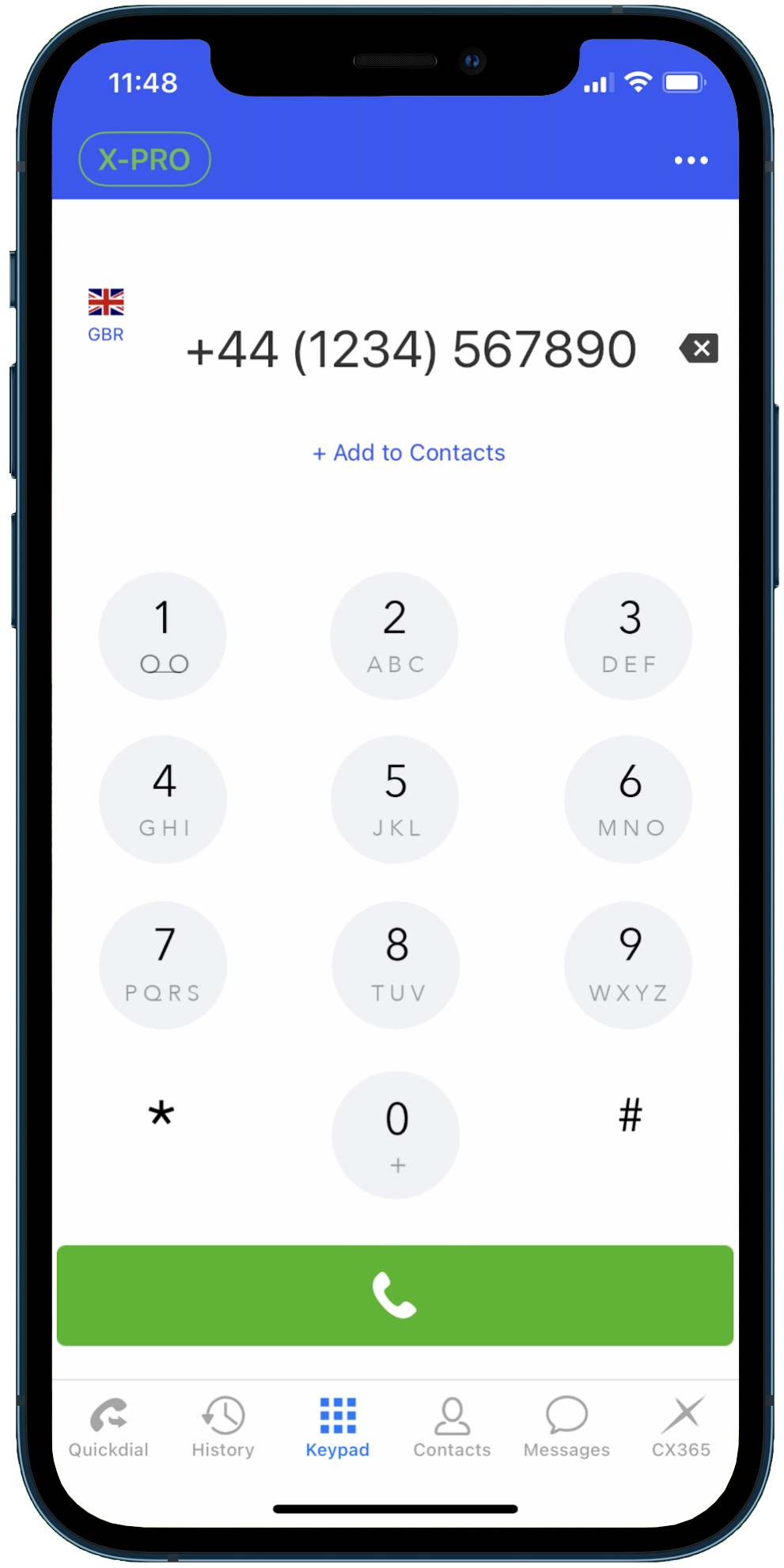Open the Messages tab
Viewport: 784px width, 1568px height.
pyautogui.click(x=566, y=1427)
